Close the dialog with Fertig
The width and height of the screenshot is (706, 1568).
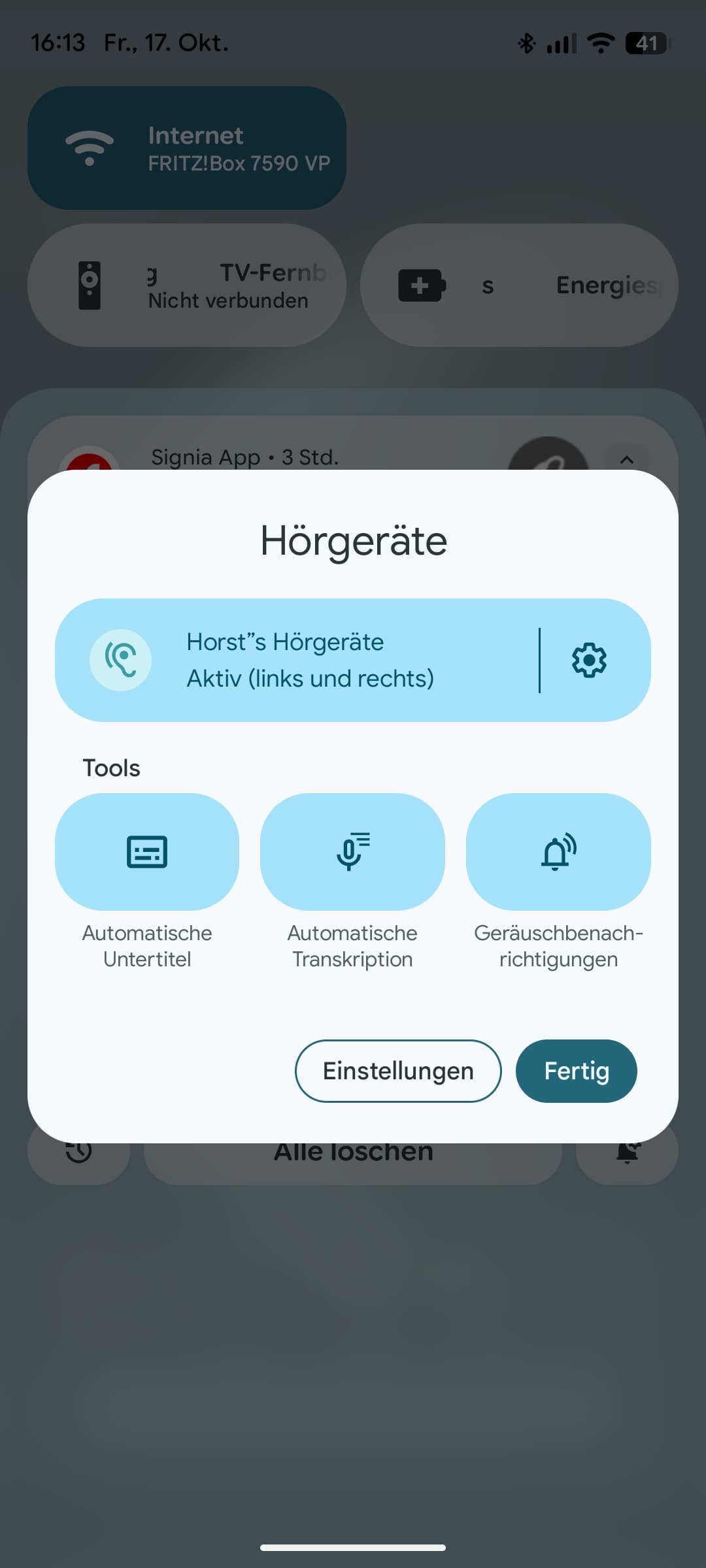click(x=576, y=1071)
